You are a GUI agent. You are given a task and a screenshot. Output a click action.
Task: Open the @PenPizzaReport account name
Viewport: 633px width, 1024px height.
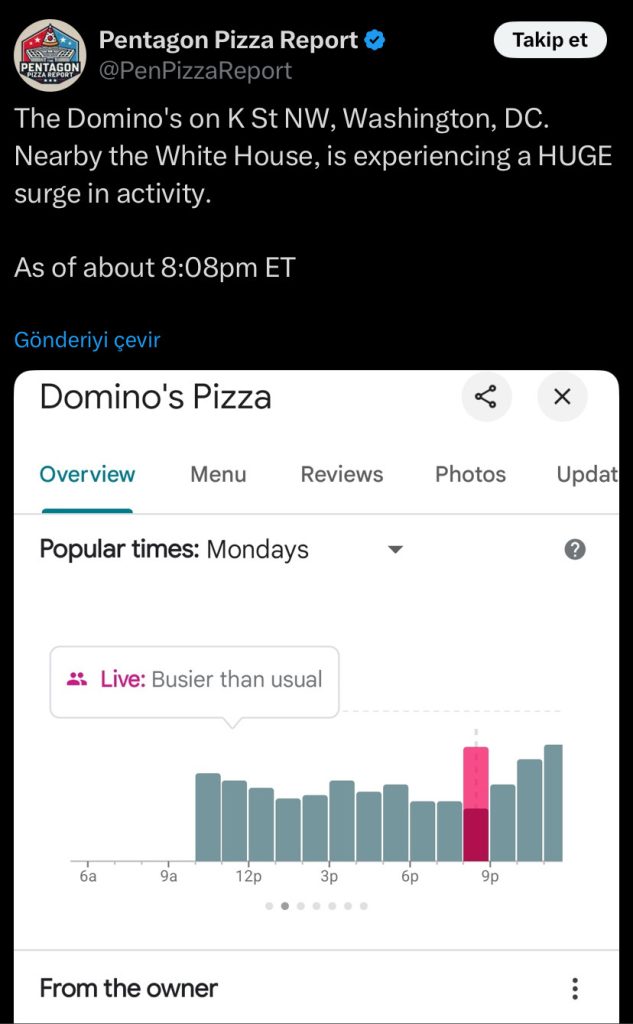click(195, 71)
